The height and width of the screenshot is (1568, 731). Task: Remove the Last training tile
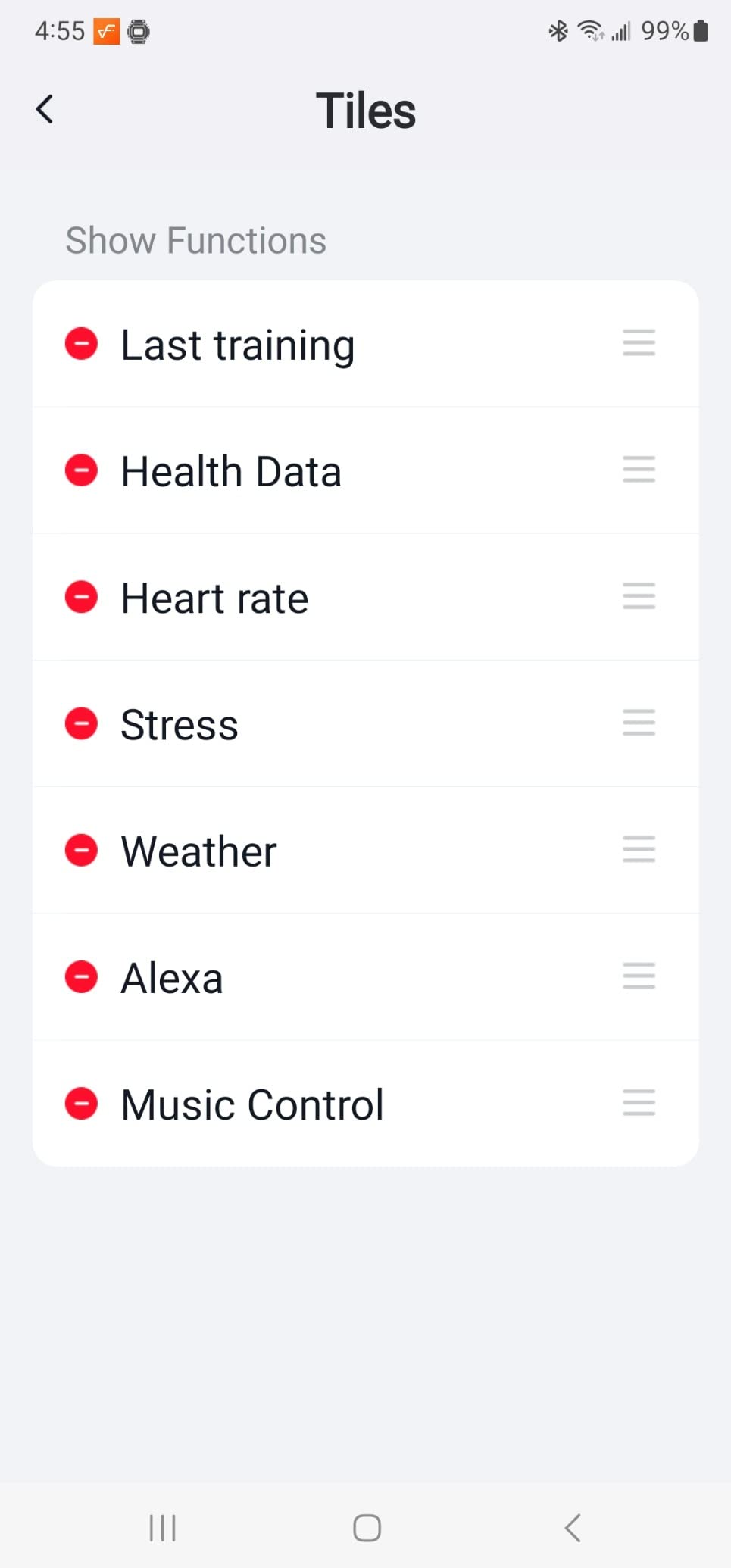point(81,343)
